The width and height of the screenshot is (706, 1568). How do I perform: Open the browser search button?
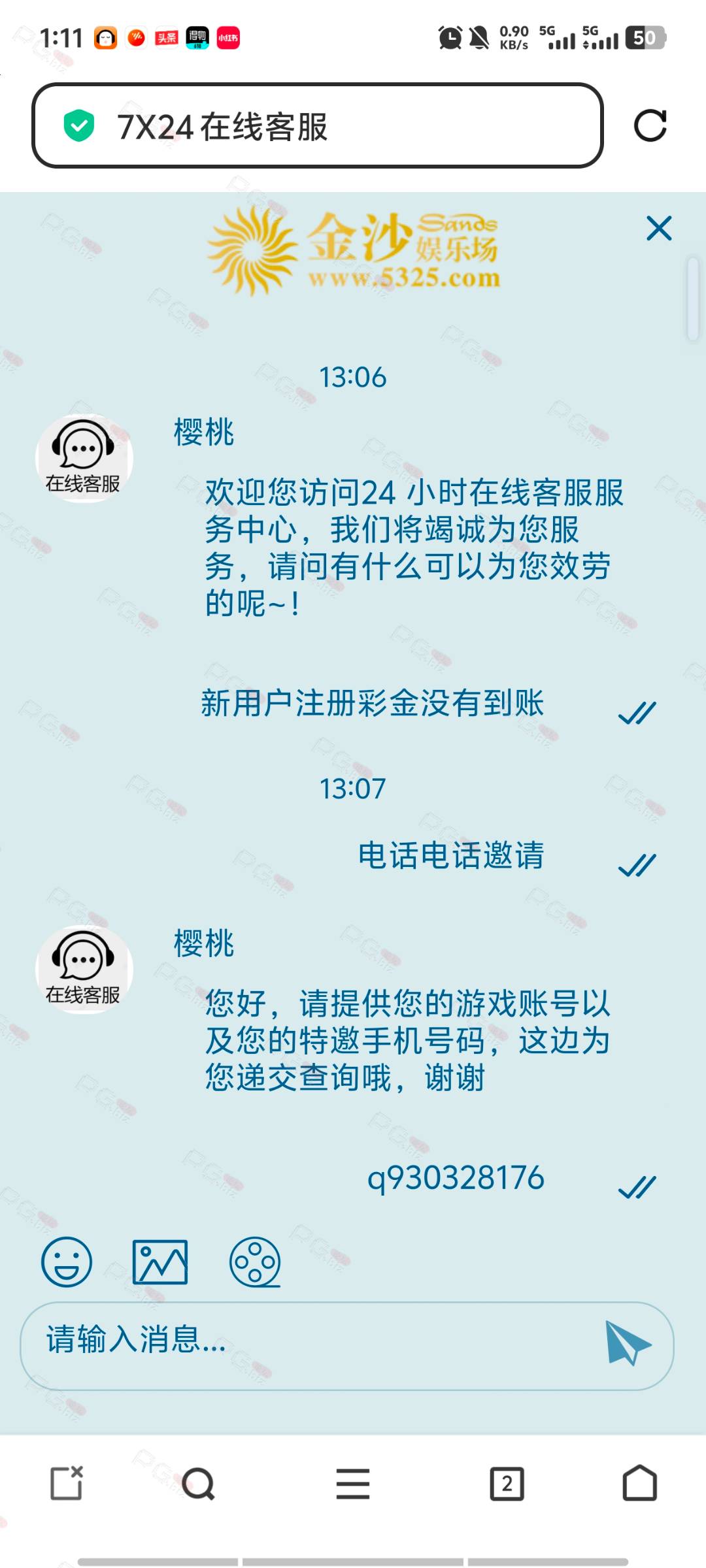coord(198,1484)
